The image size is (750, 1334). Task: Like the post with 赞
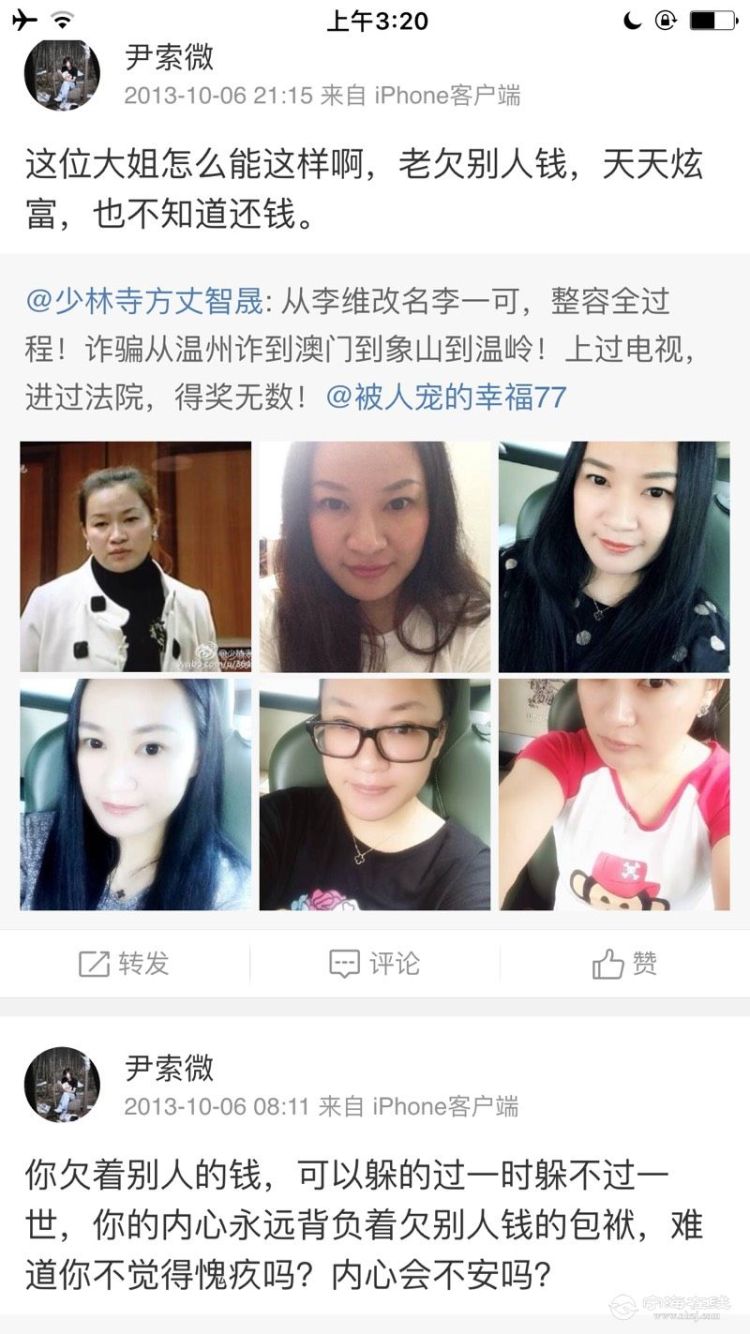(x=625, y=964)
